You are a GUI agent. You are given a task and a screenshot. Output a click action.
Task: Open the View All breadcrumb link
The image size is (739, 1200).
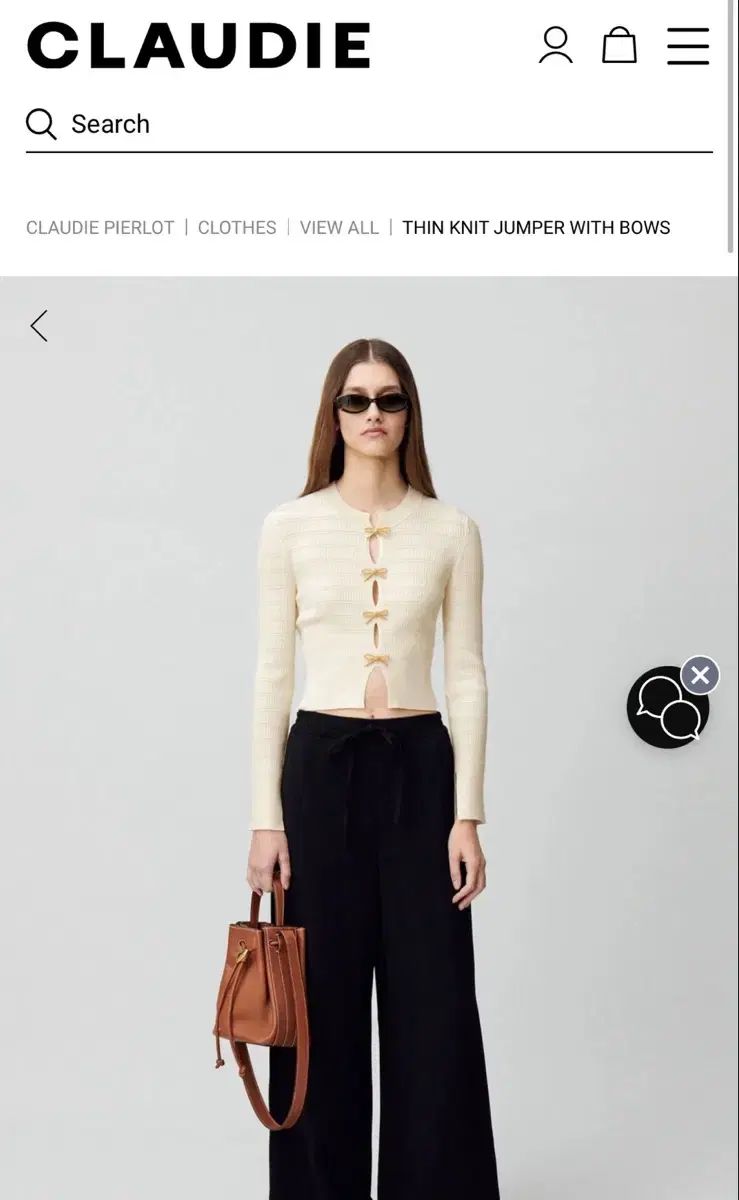(339, 228)
